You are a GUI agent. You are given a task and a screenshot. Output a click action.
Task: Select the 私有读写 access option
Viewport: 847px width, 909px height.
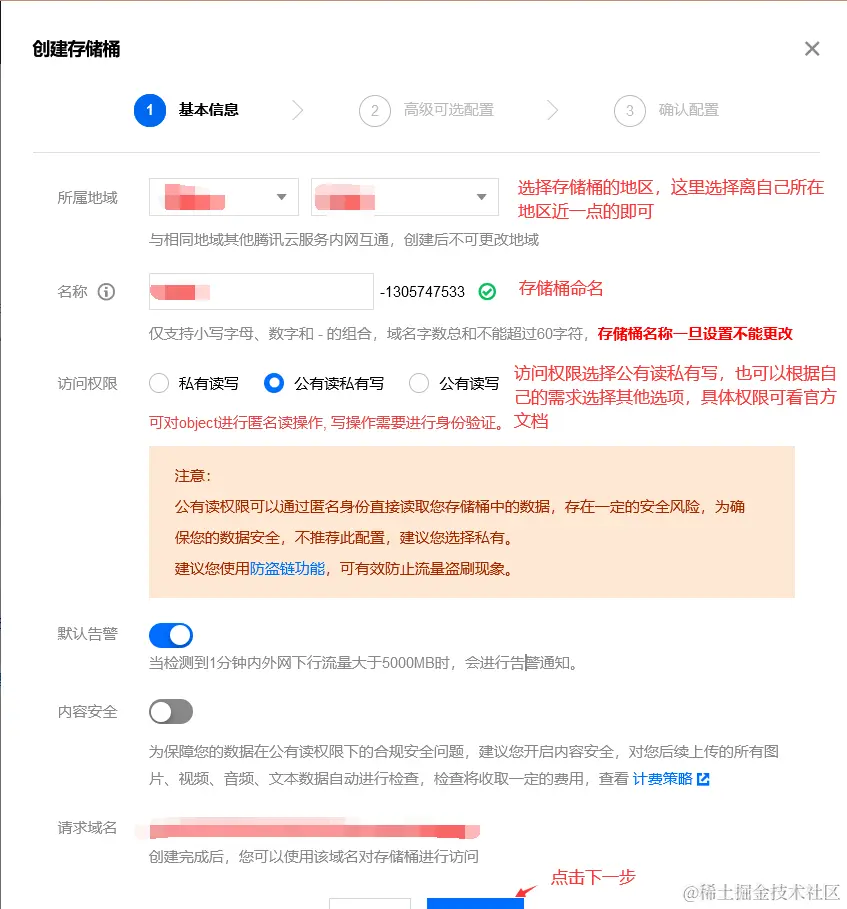click(x=159, y=383)
